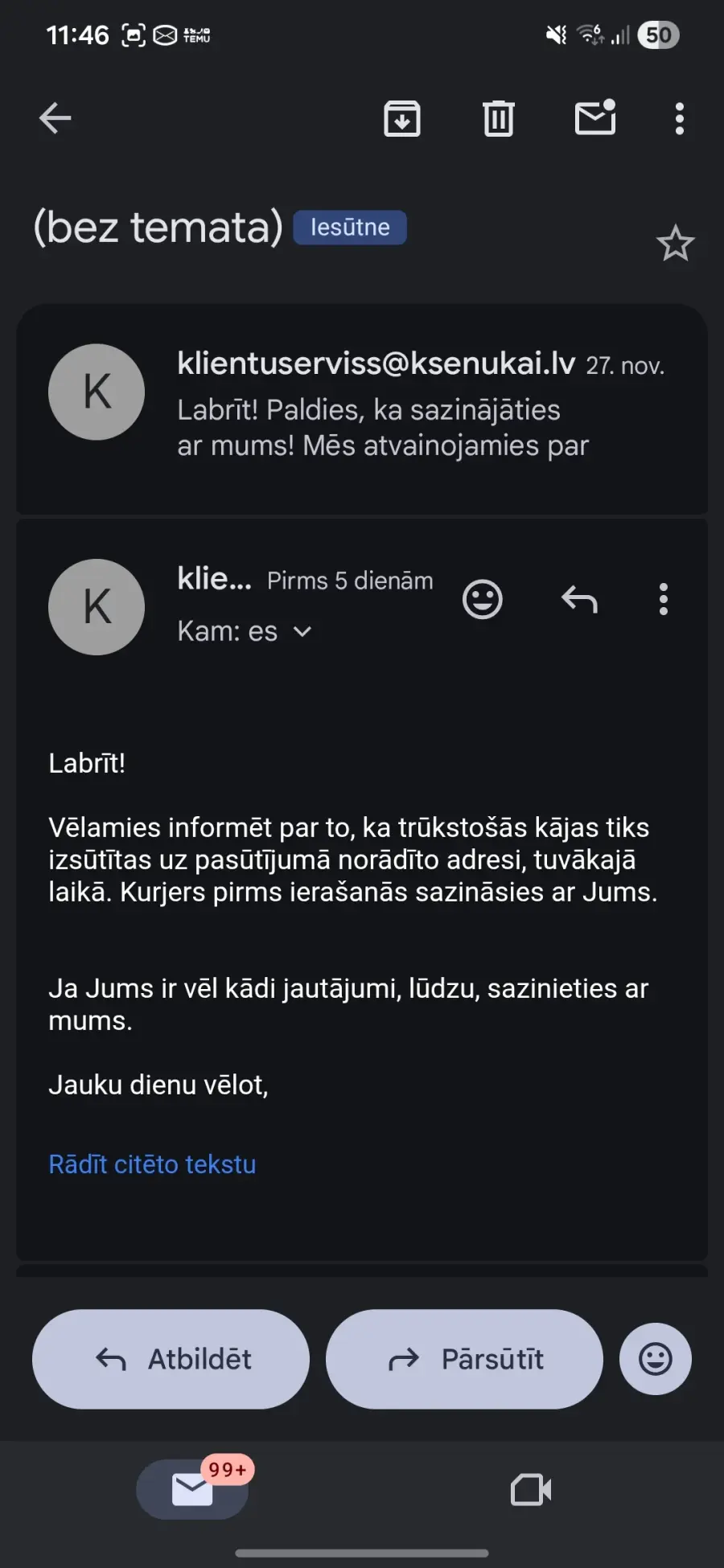Expand the collapsed 27. nov. message
724x1568 pixels.
[x=383, y=410]
